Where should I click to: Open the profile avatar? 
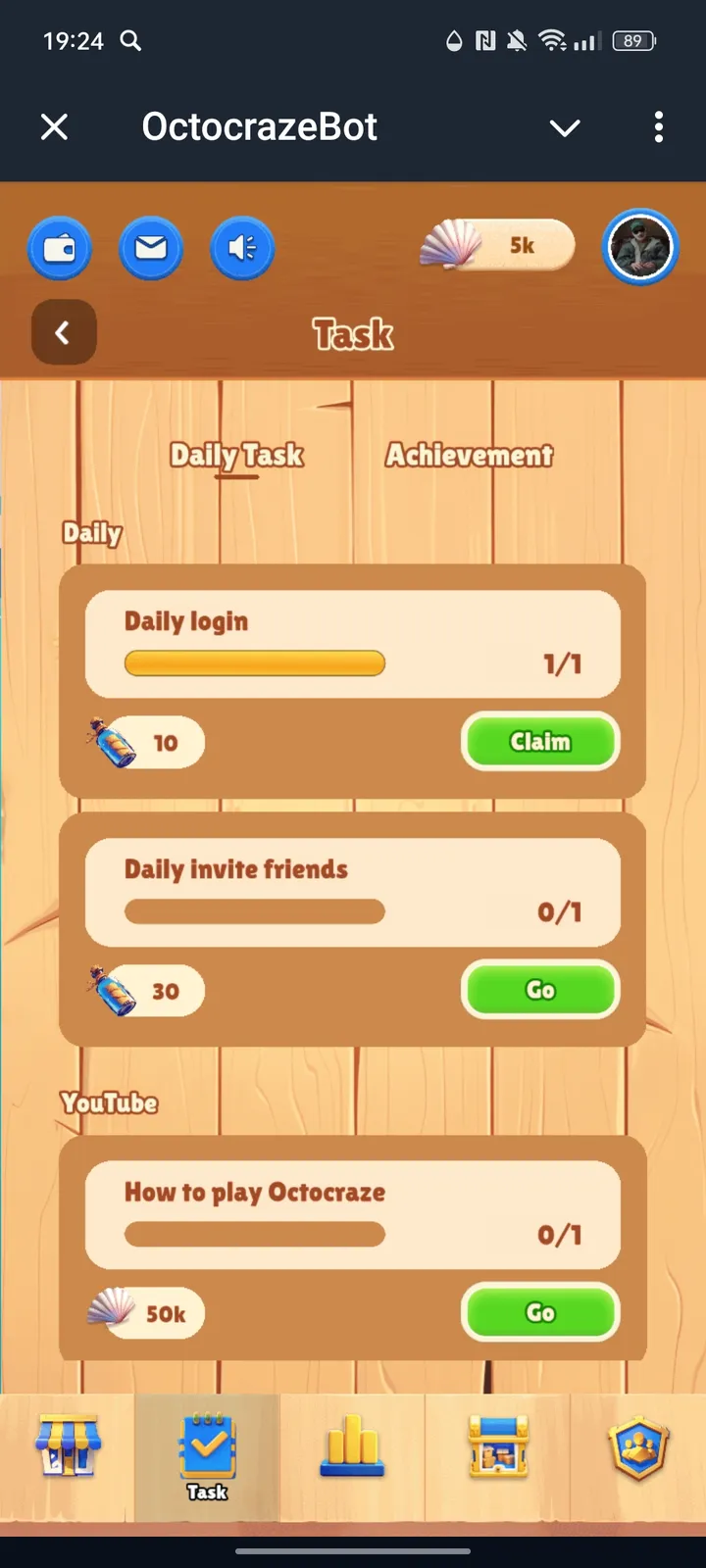(x=640, y=247)
